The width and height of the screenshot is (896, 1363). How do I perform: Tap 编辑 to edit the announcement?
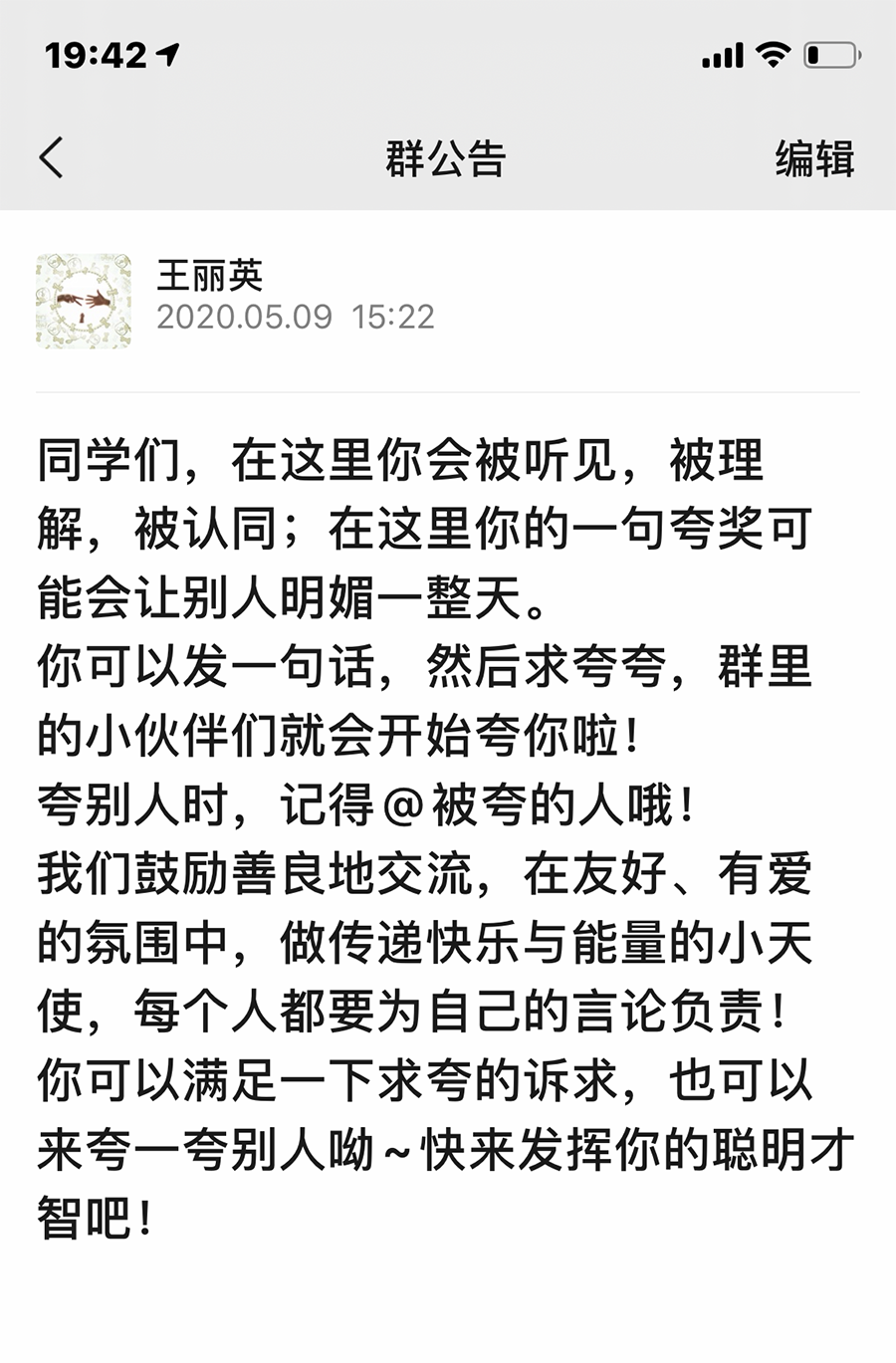(x=813, y=159)
